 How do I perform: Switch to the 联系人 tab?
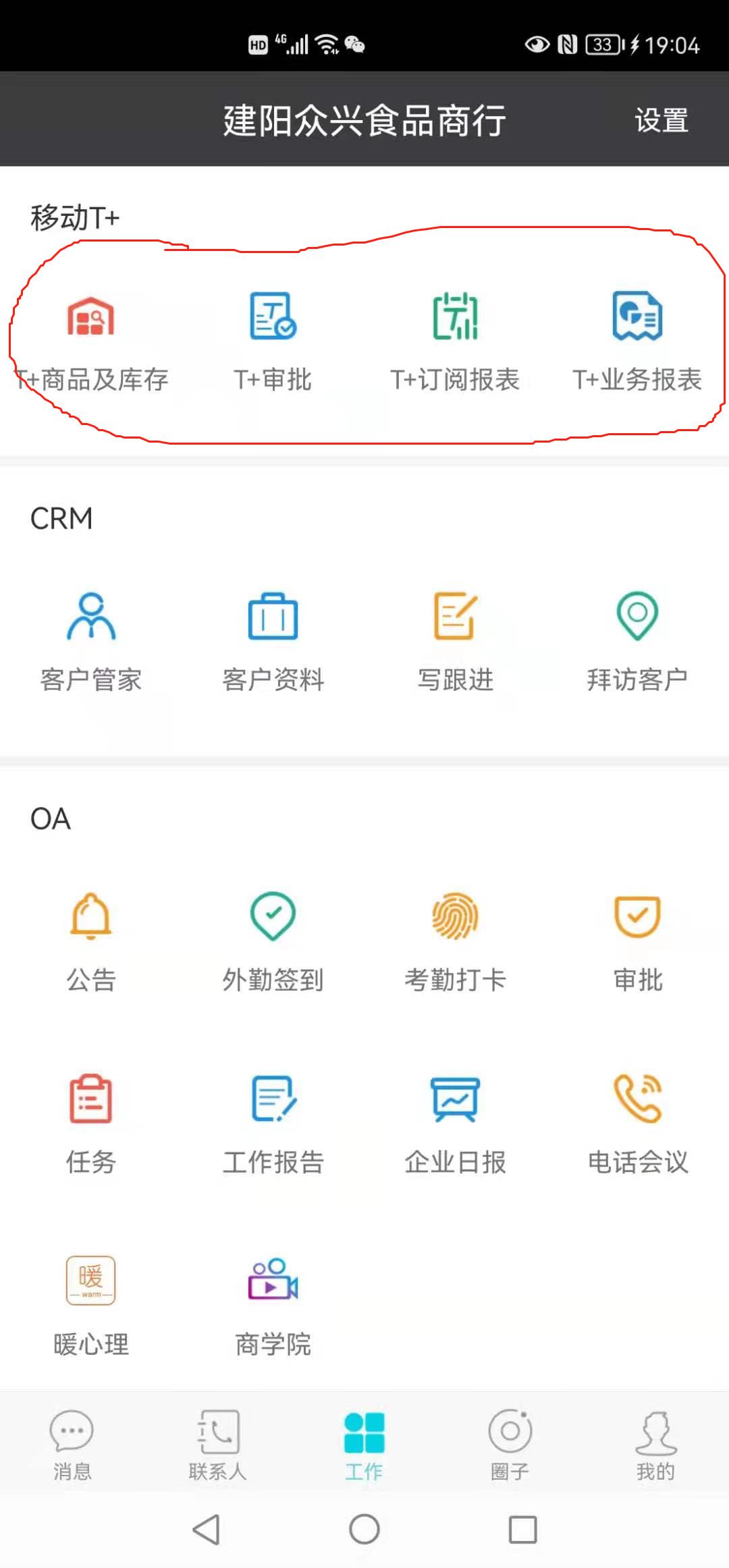[218, 1445]
